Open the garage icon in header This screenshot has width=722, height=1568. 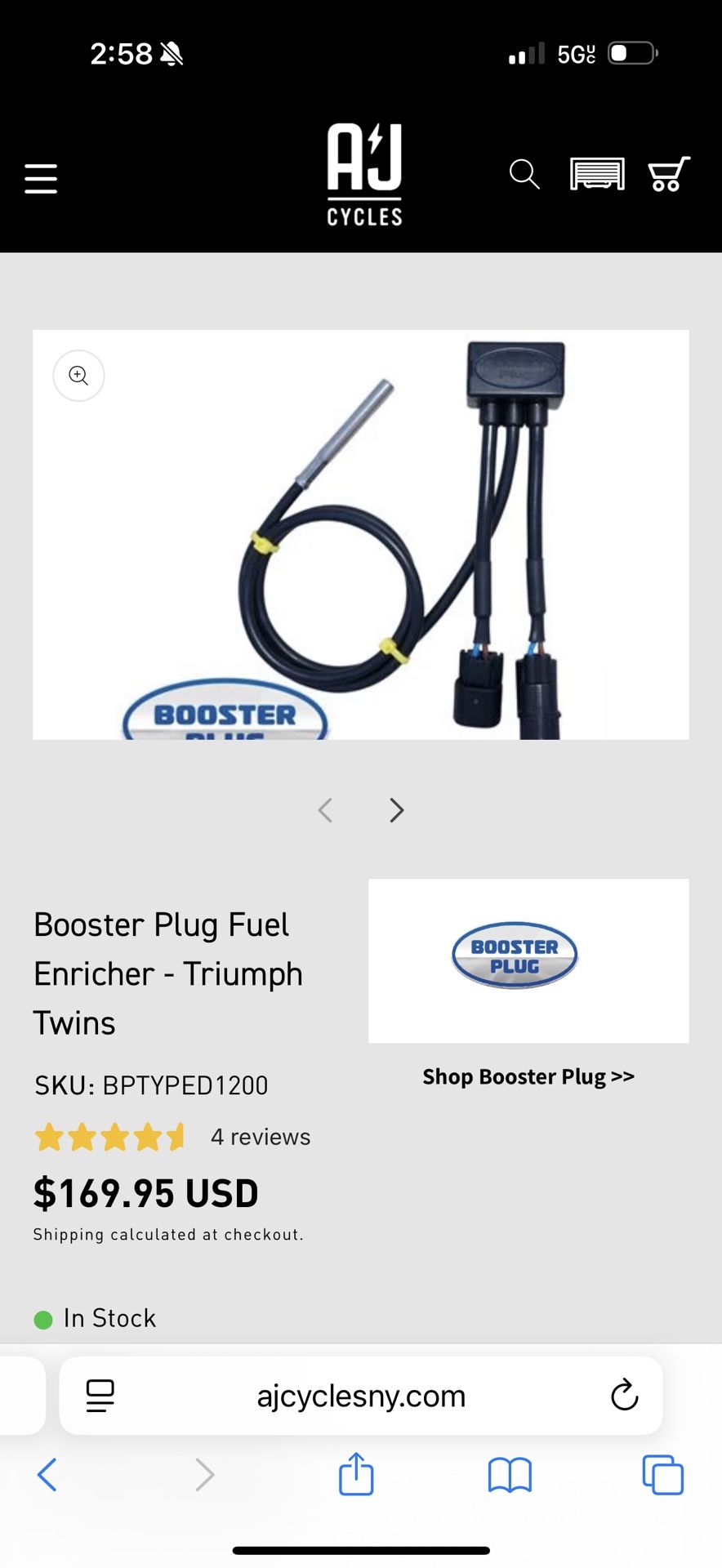pos(597,175)
